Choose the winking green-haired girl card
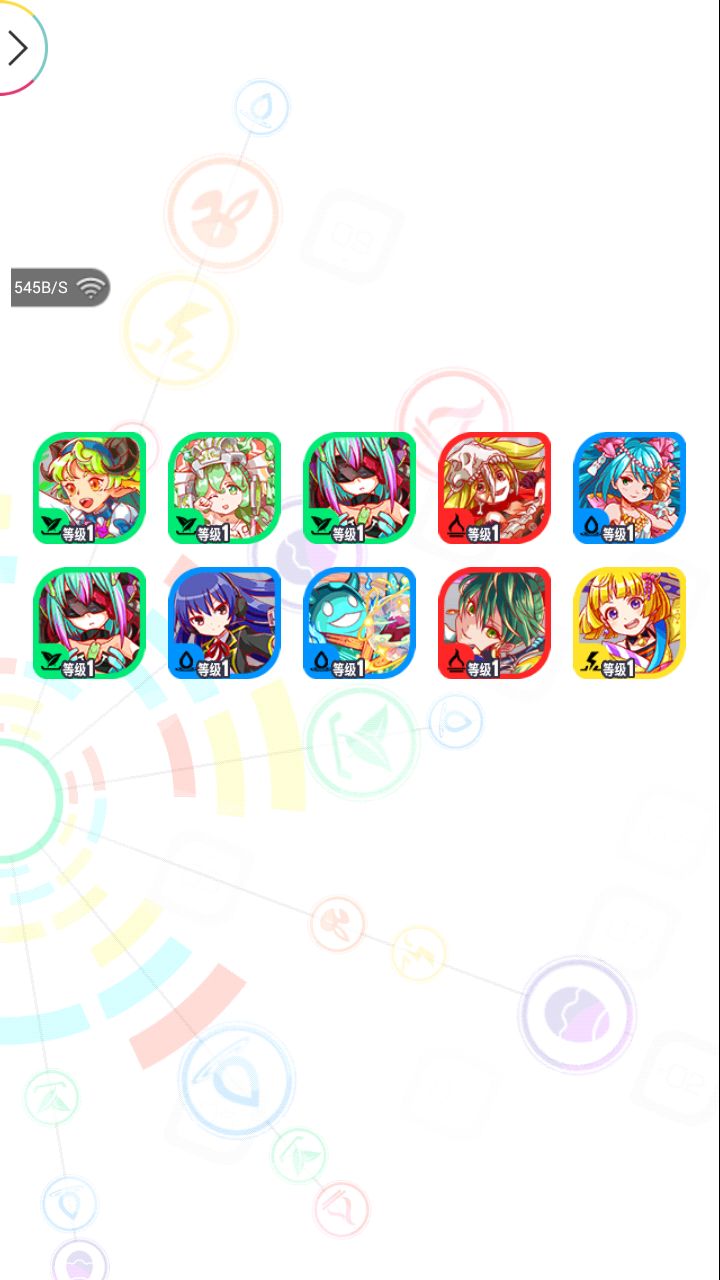Screen dimensions: 720x1280 (x=225, y=488)
